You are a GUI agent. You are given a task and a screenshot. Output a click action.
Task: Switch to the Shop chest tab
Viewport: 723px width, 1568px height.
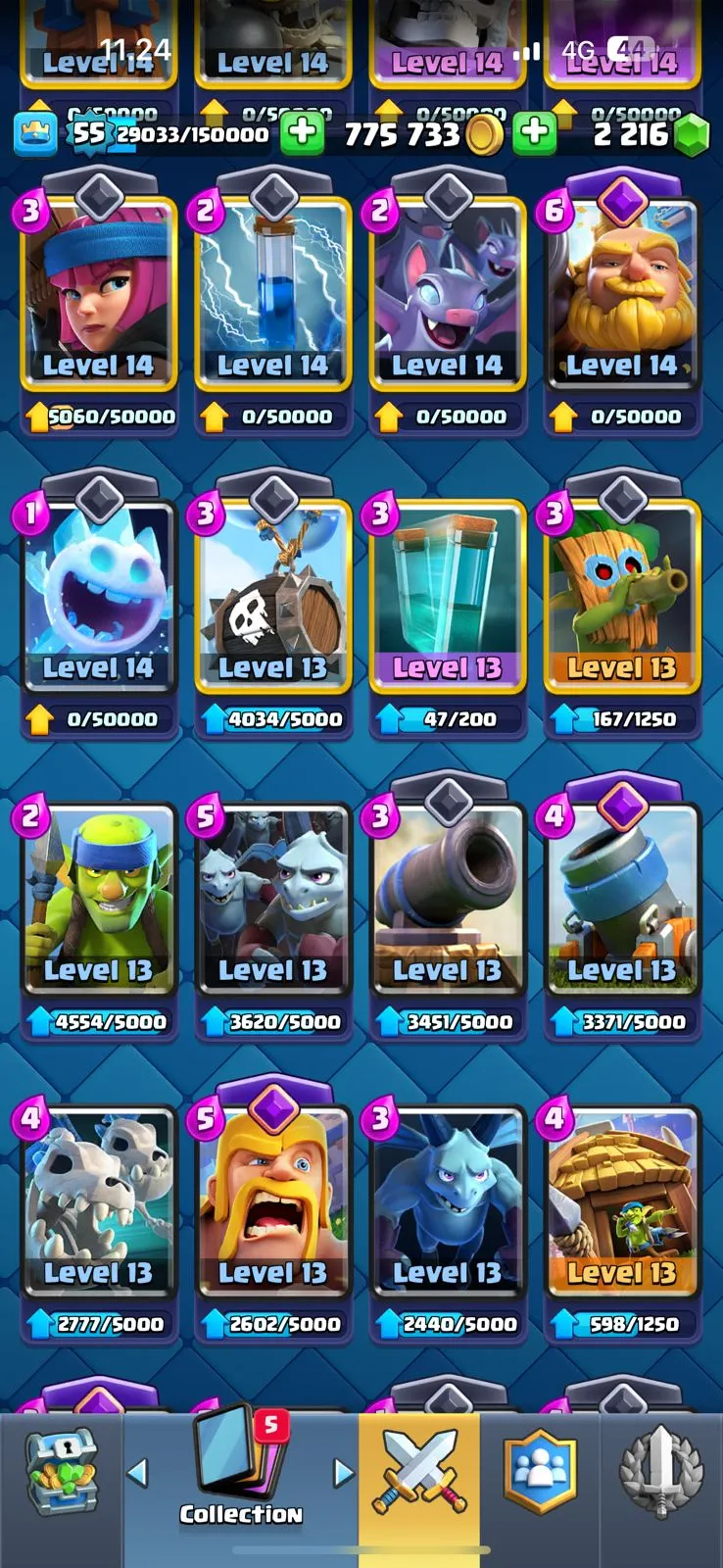pyautogui.click(x=61, y=1470)
